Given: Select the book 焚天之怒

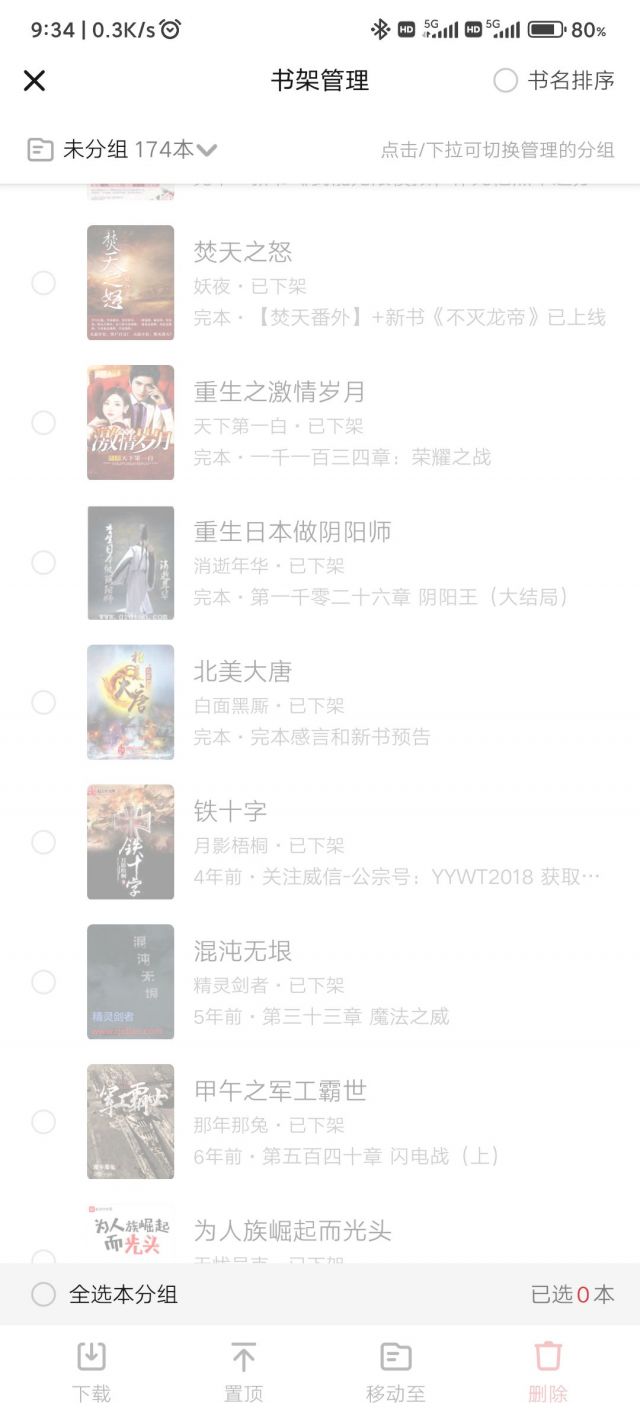Looking at the screenshot, I should pos(43,283).
